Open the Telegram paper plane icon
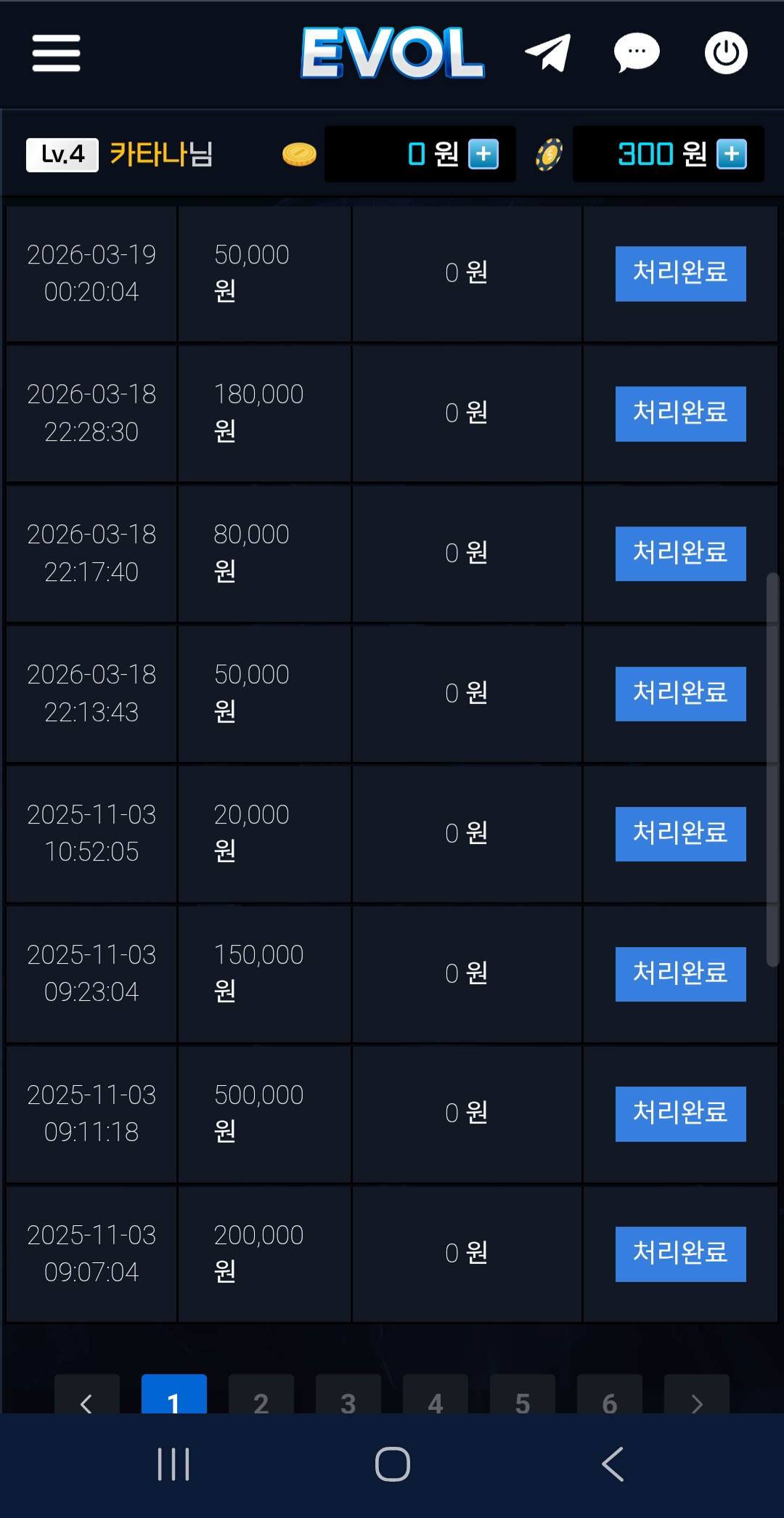Image resolution: width=784 pixels, height=1518 pixels. coord(548,53)
